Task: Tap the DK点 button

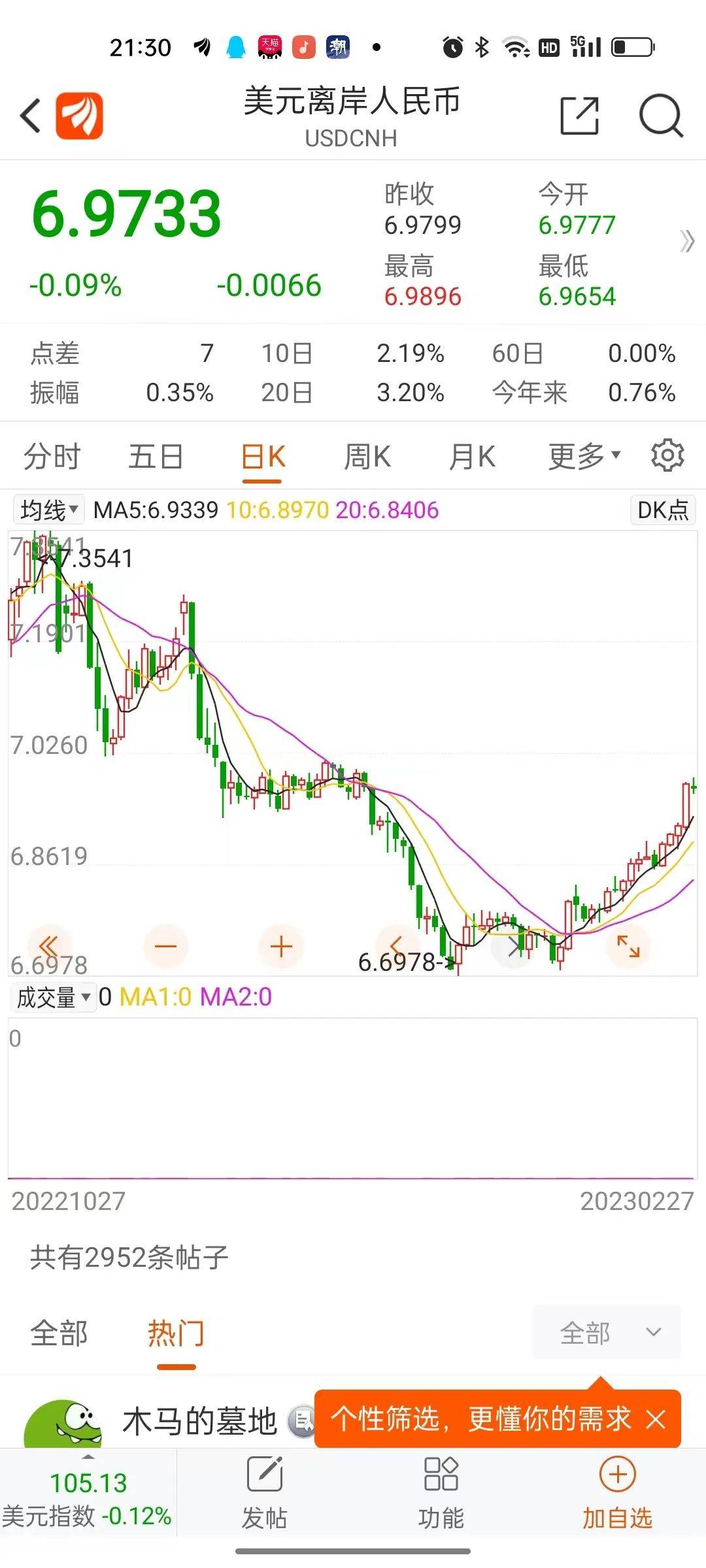Action: click(662, 510)
